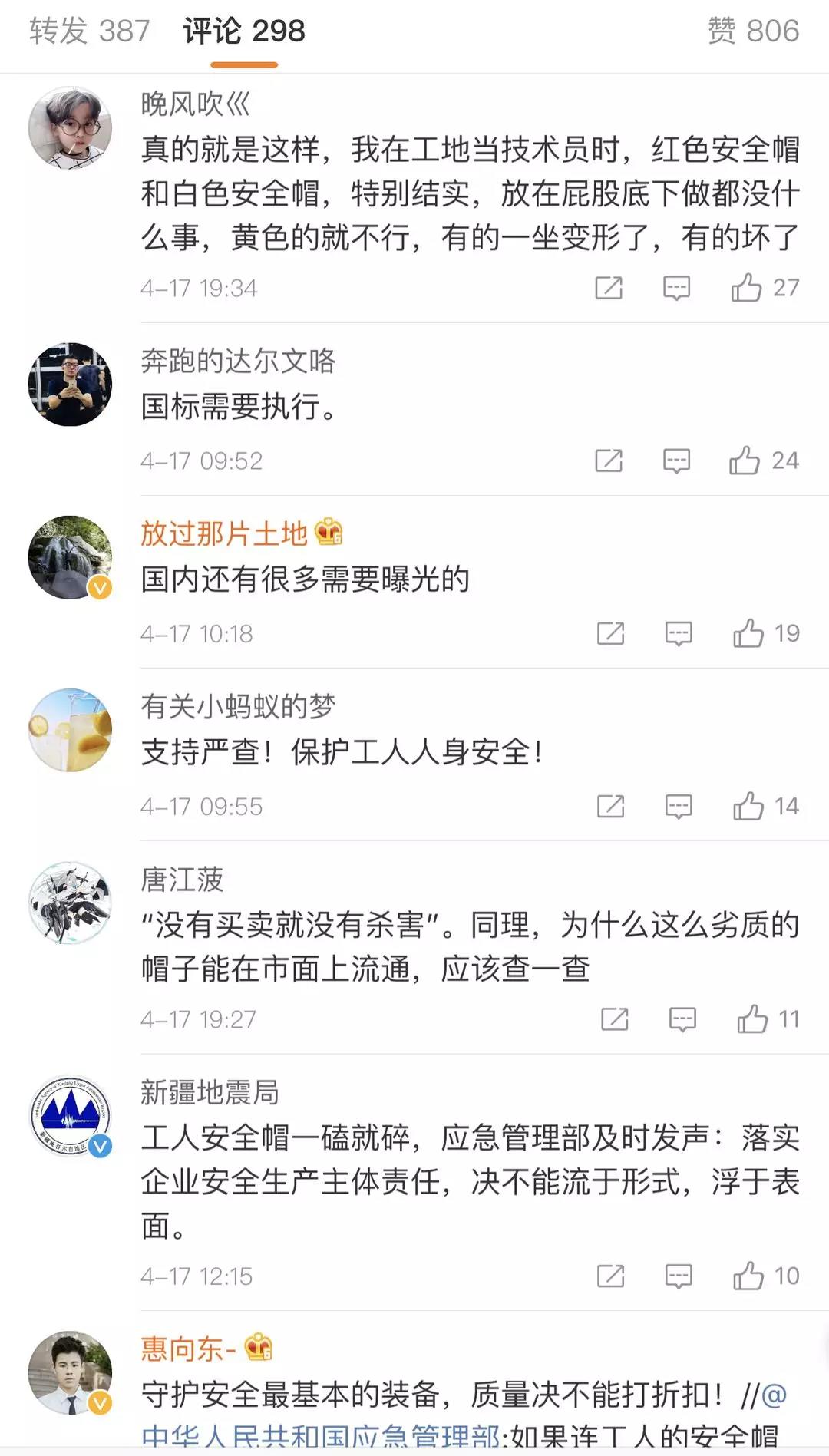Screen dimensions: 829x1456
Task: Switch to the 赞 806 tab
Action: 752,31
